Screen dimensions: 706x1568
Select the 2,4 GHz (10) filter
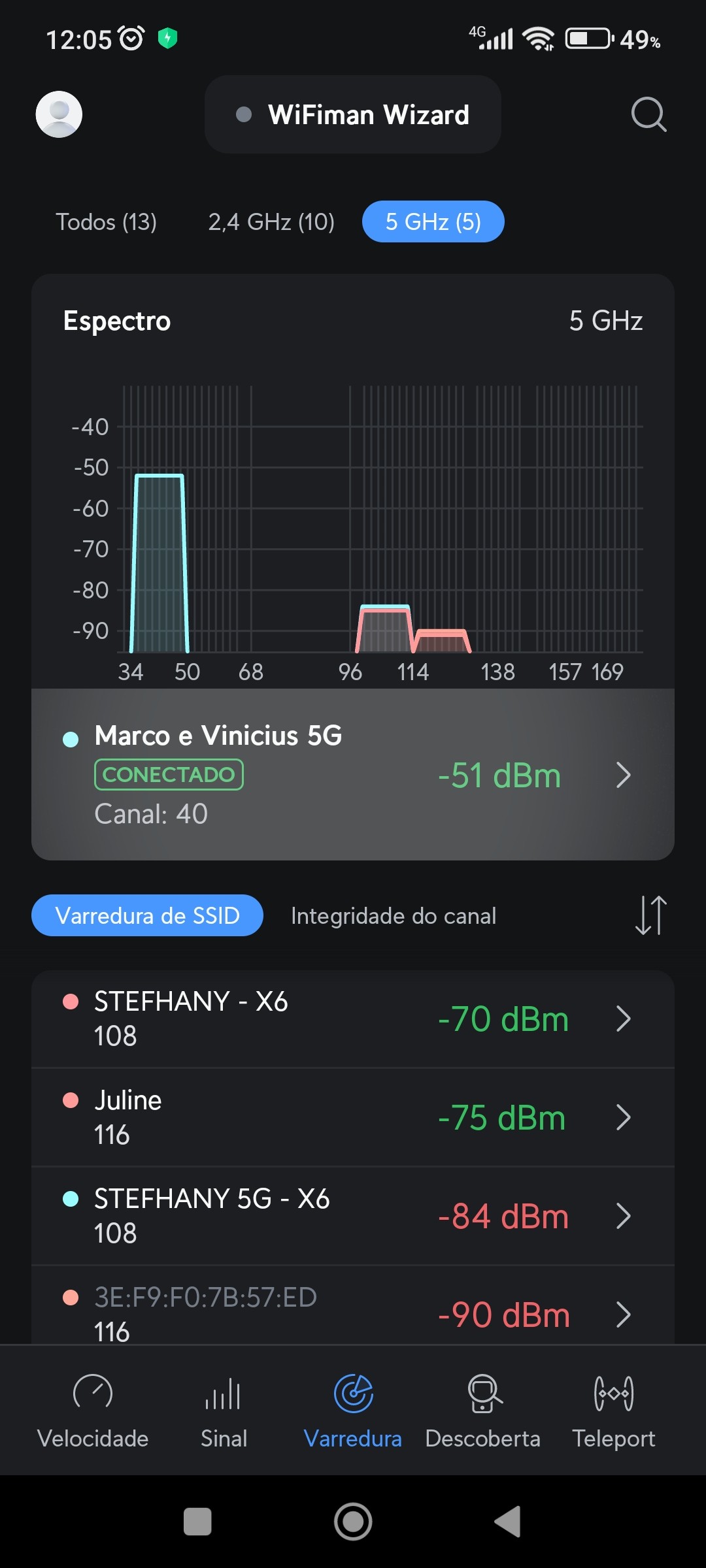tap(271, 222)
